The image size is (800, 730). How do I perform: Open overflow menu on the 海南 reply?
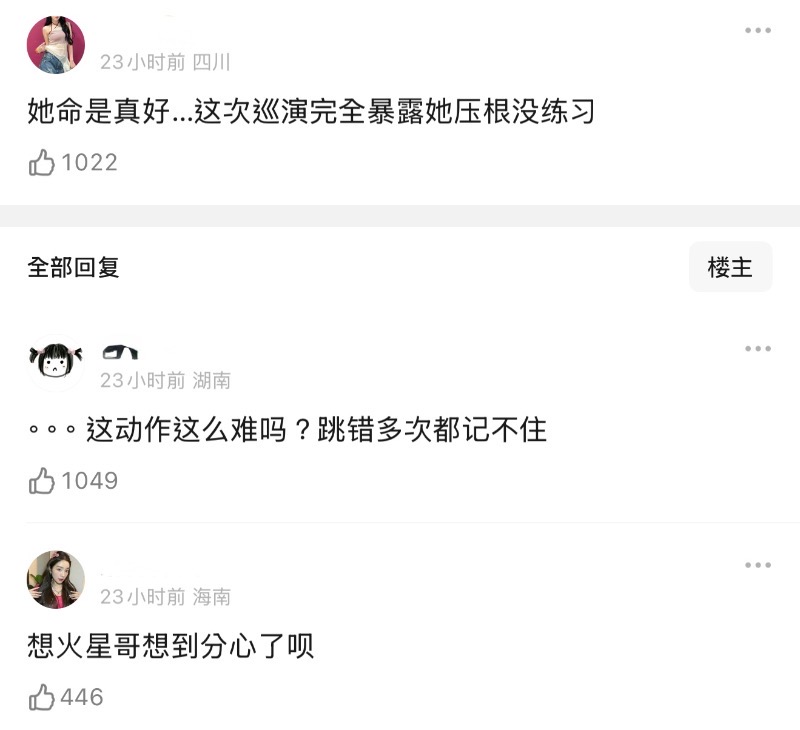click(757, 566)
